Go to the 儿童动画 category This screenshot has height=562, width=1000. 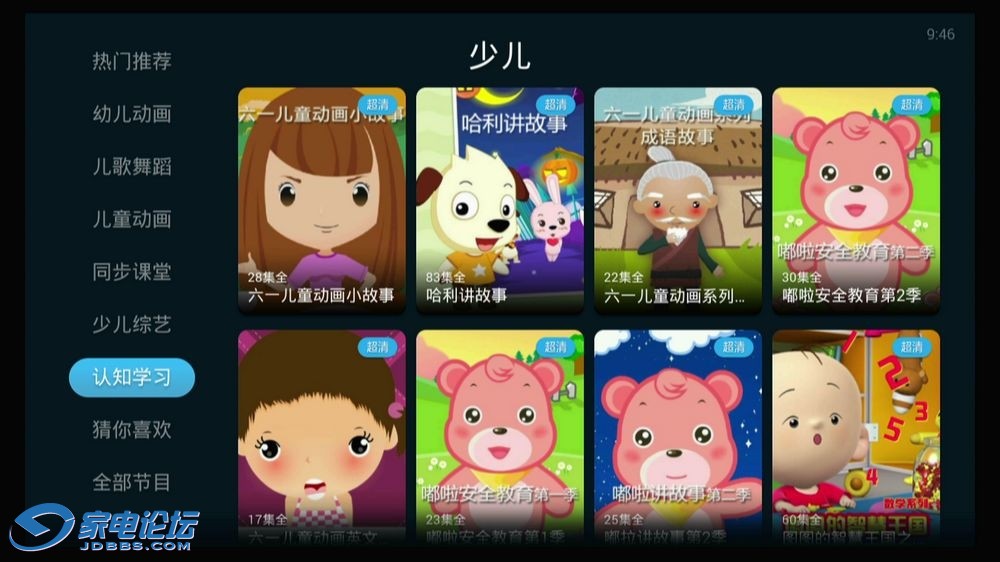(132, 220)
